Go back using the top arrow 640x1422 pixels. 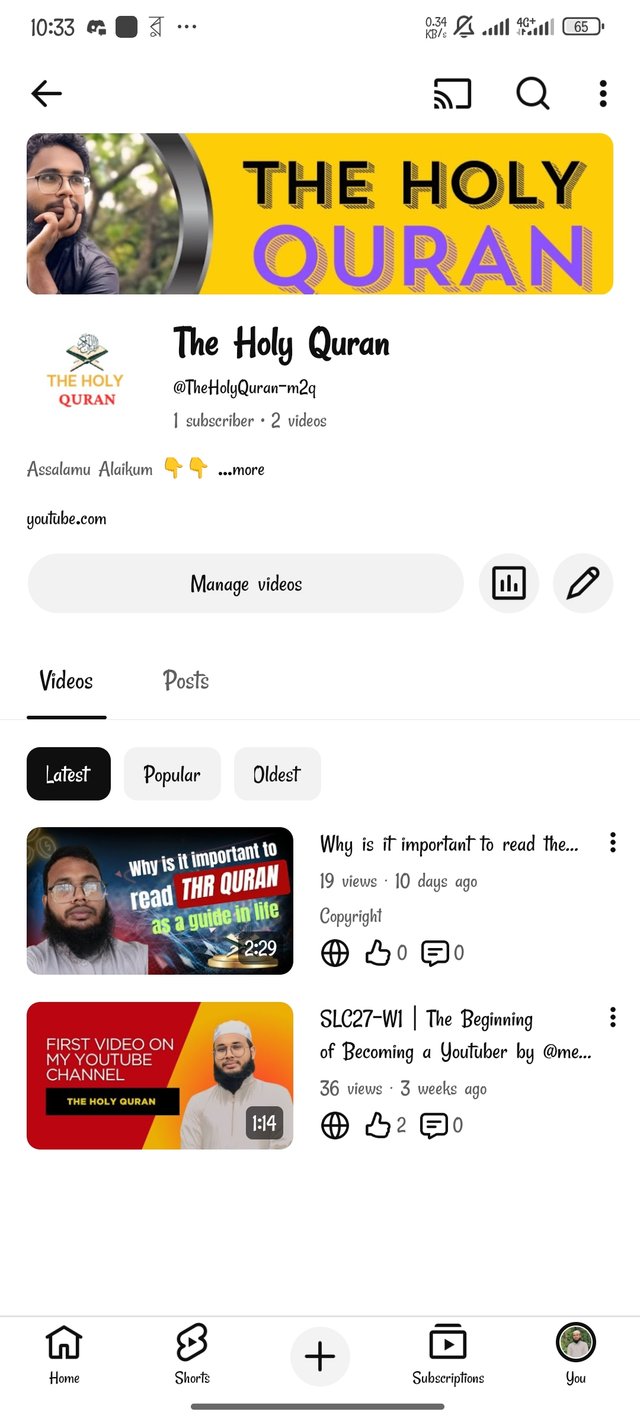pos(47,94)
